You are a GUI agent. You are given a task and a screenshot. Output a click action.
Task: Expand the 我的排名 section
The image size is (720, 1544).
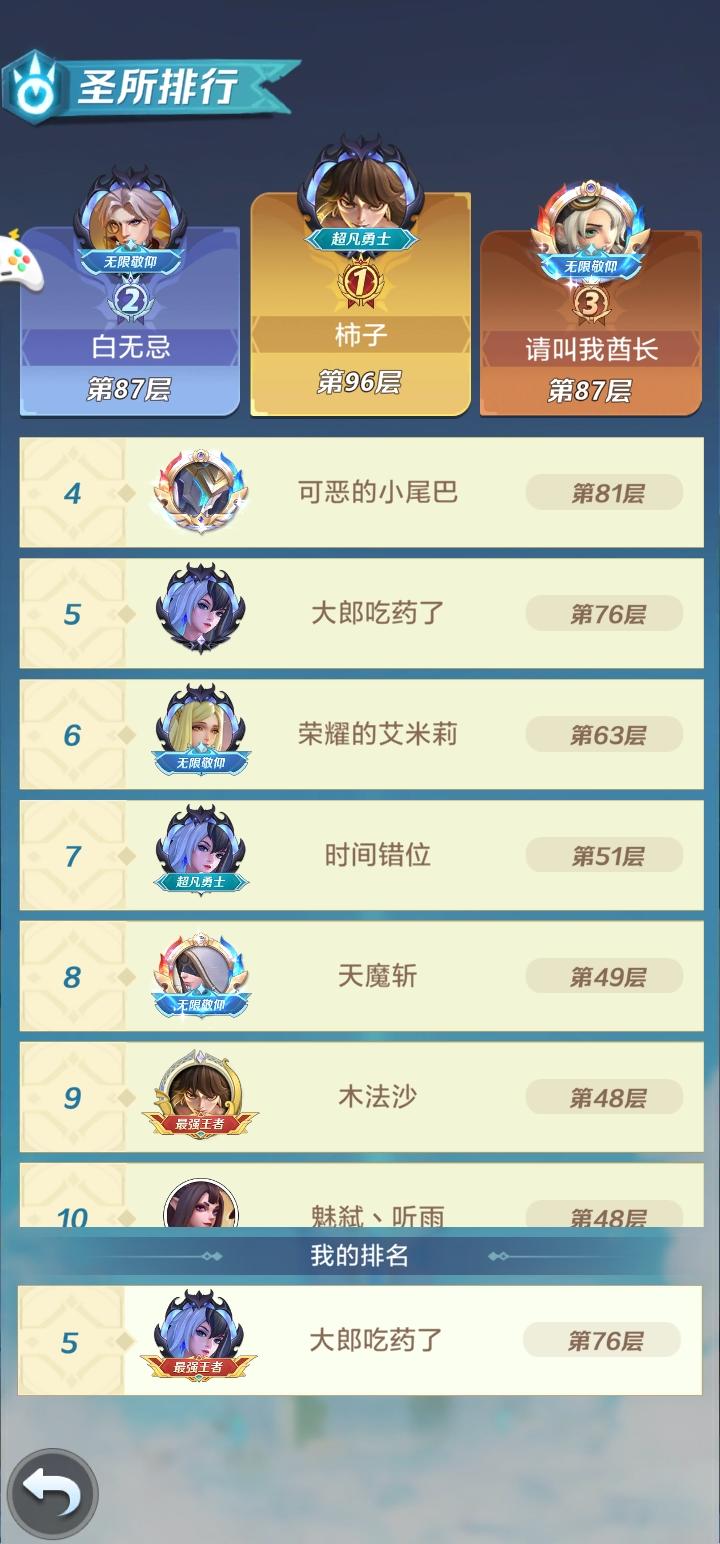pyautogui.click(x=360, y=1255)
